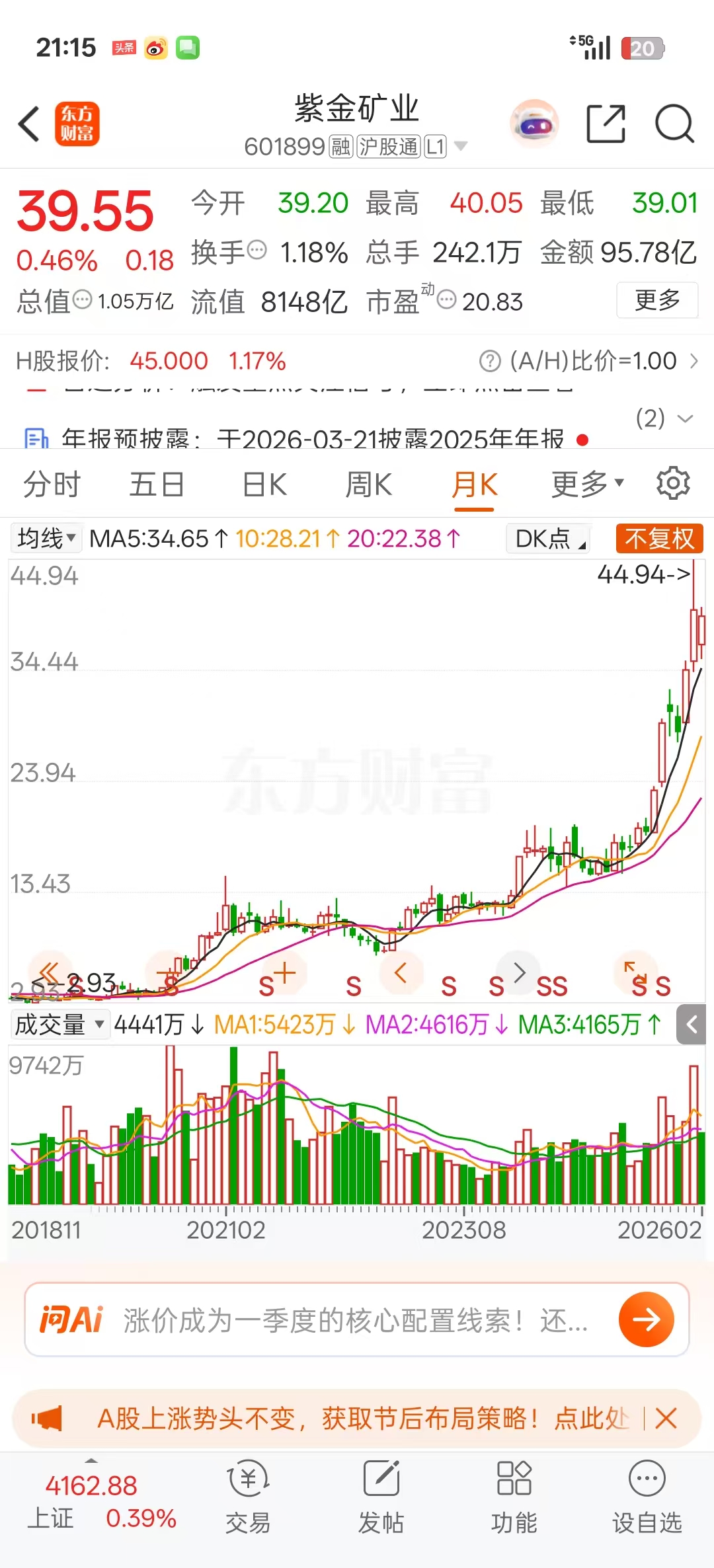Dismiss the A股 strategy banner
714x1568 pixels.
click(x=666, y=1419)
